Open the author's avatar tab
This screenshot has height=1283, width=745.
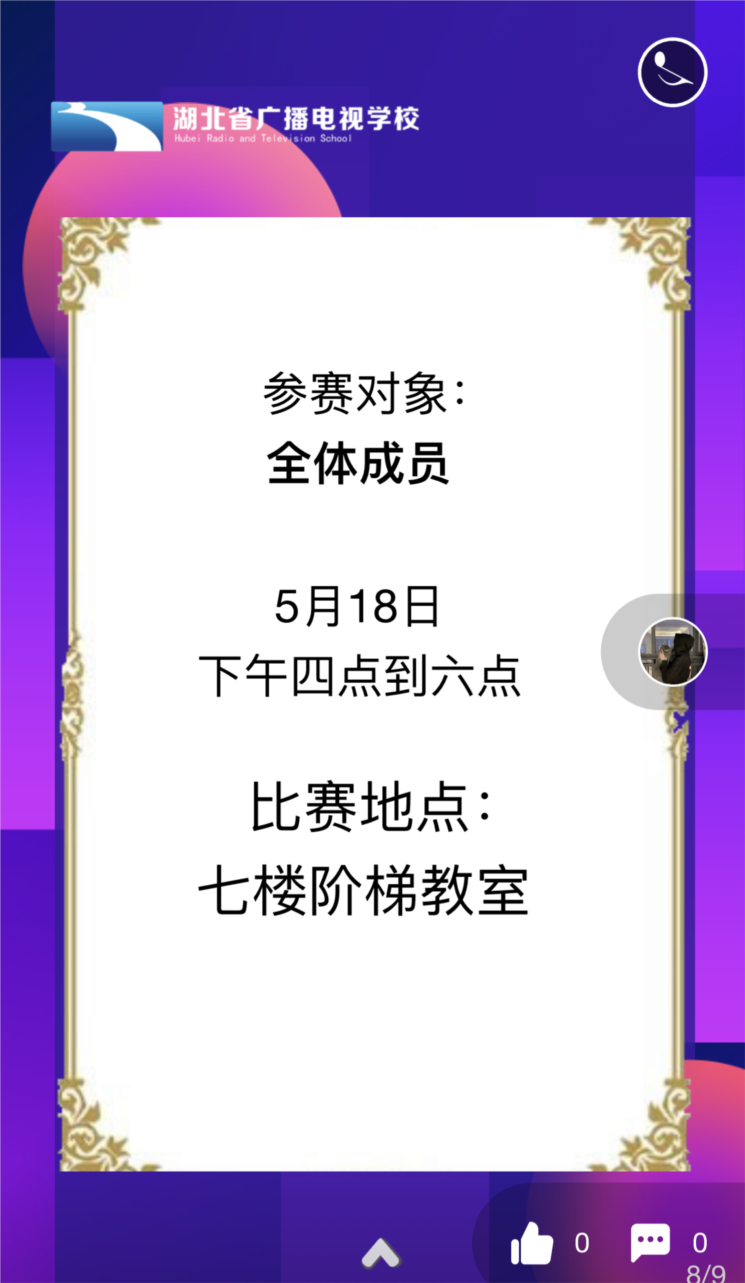pos(672,652)
